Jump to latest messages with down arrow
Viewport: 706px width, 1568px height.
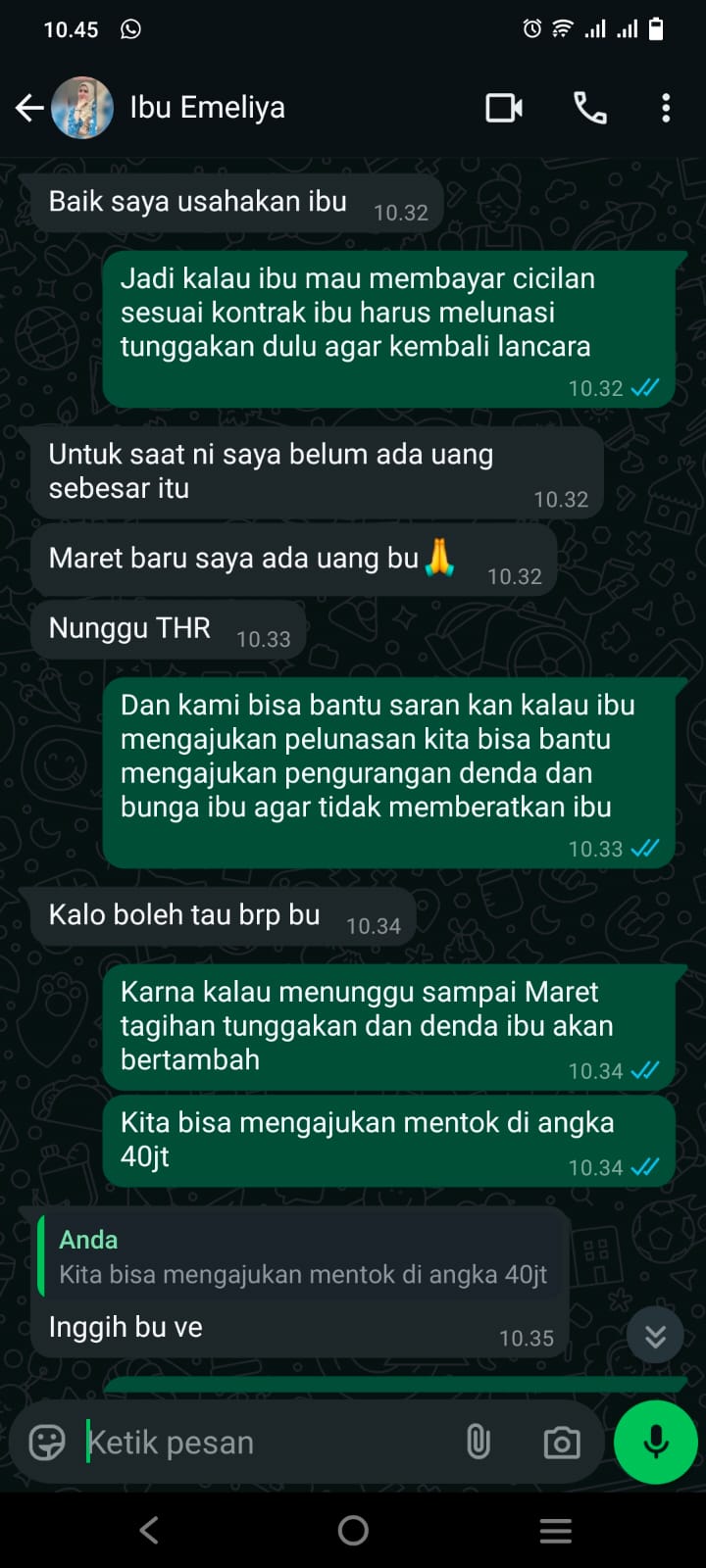(655, 1336)
